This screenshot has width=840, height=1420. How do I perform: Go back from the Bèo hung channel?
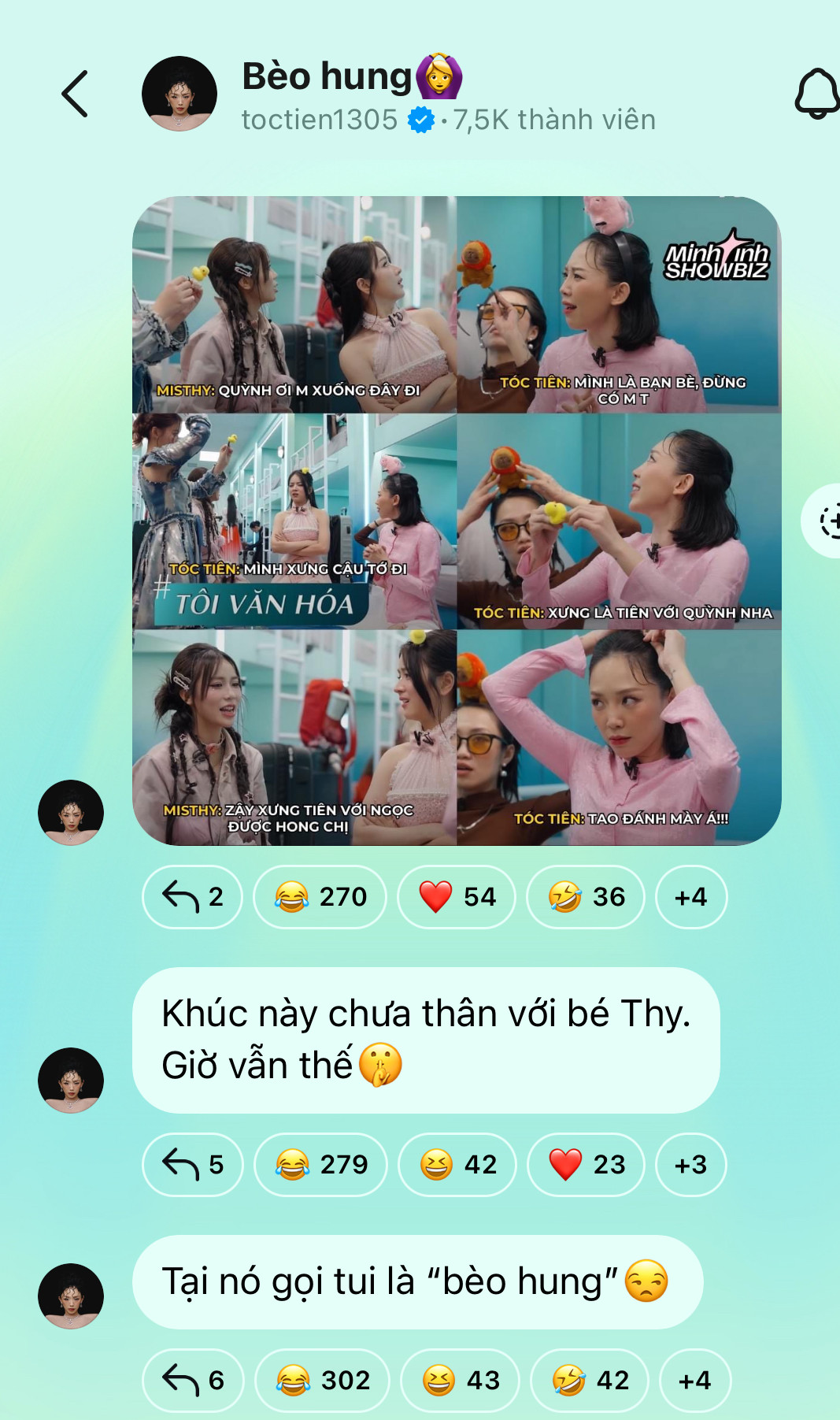75,95
